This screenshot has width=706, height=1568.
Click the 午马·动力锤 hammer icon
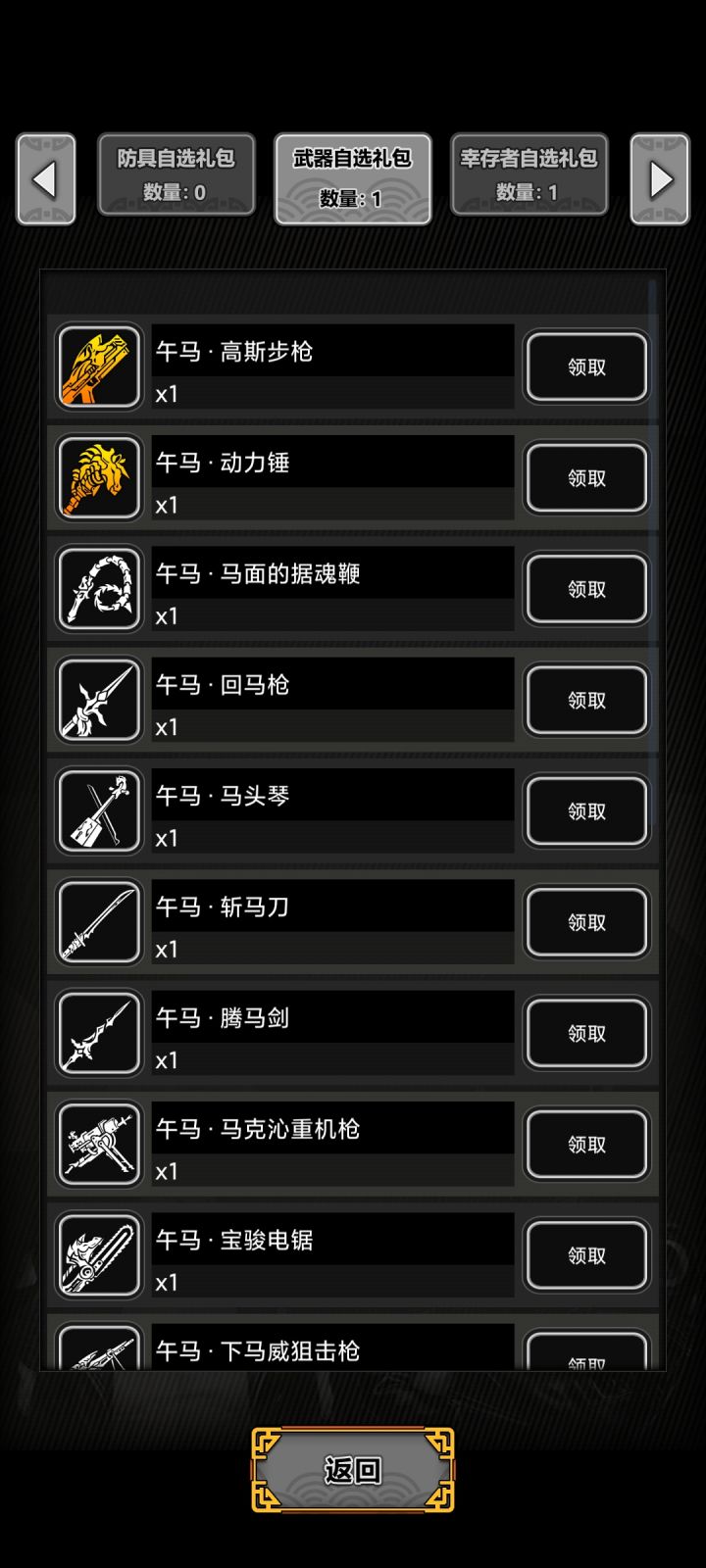(x=98, y=477)
